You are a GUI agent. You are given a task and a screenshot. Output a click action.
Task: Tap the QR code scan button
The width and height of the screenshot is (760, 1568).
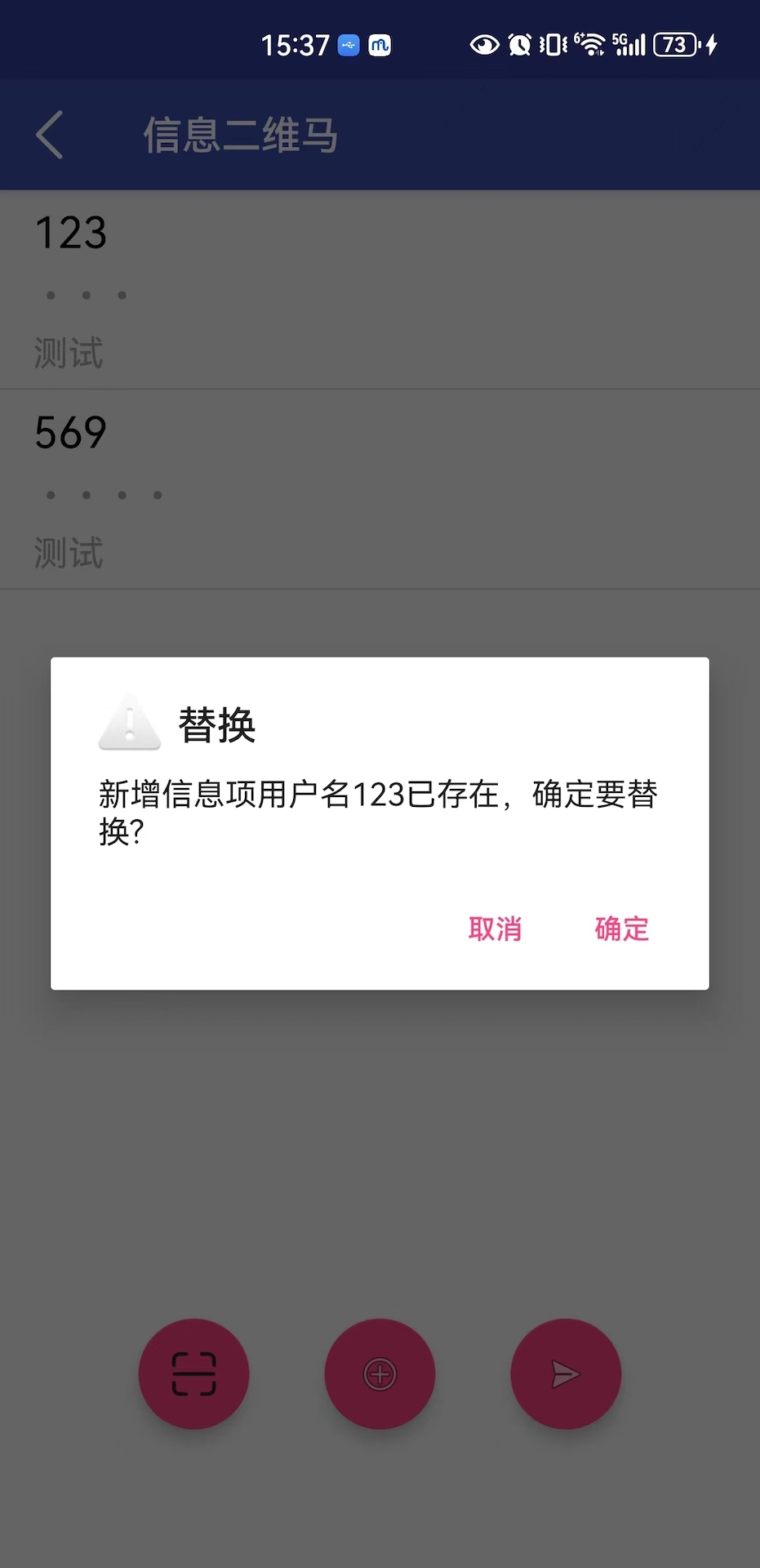193,1374
